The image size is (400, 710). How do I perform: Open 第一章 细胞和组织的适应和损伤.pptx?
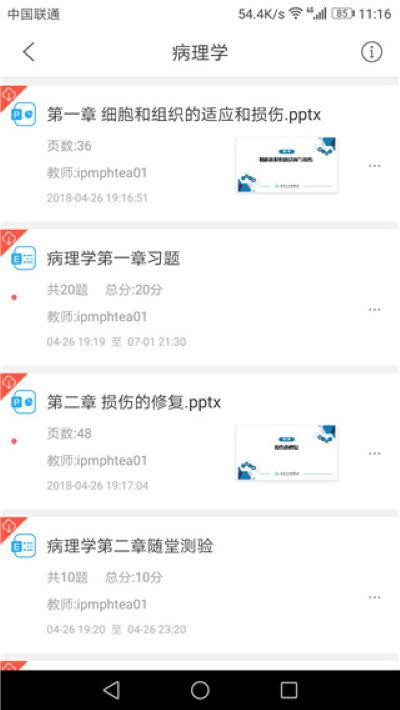point(184,115)
